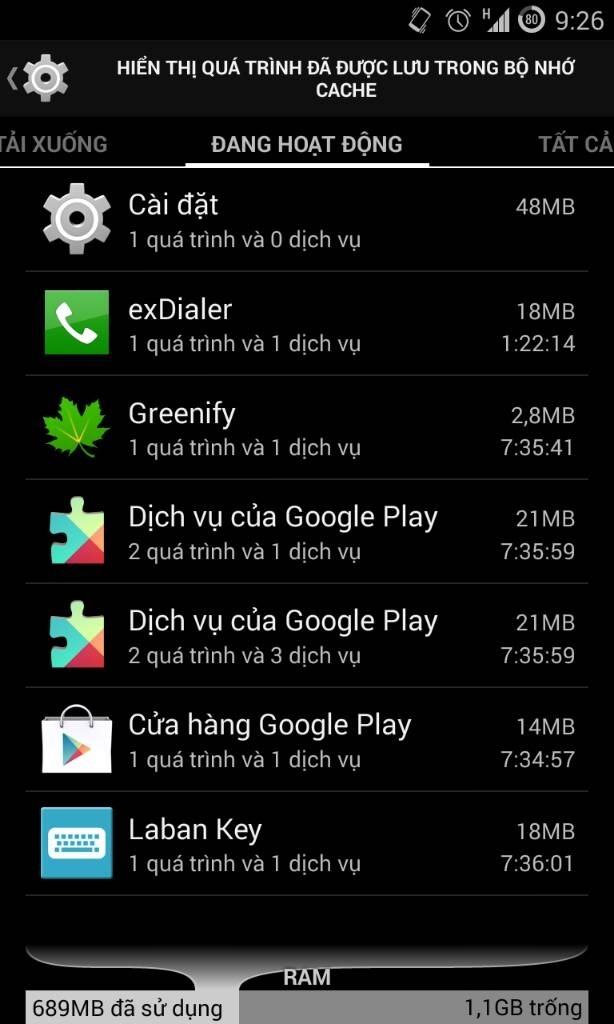614x1024 pixels.
Task: Select the Đang hoạt động tab
Action: point(307,144)
